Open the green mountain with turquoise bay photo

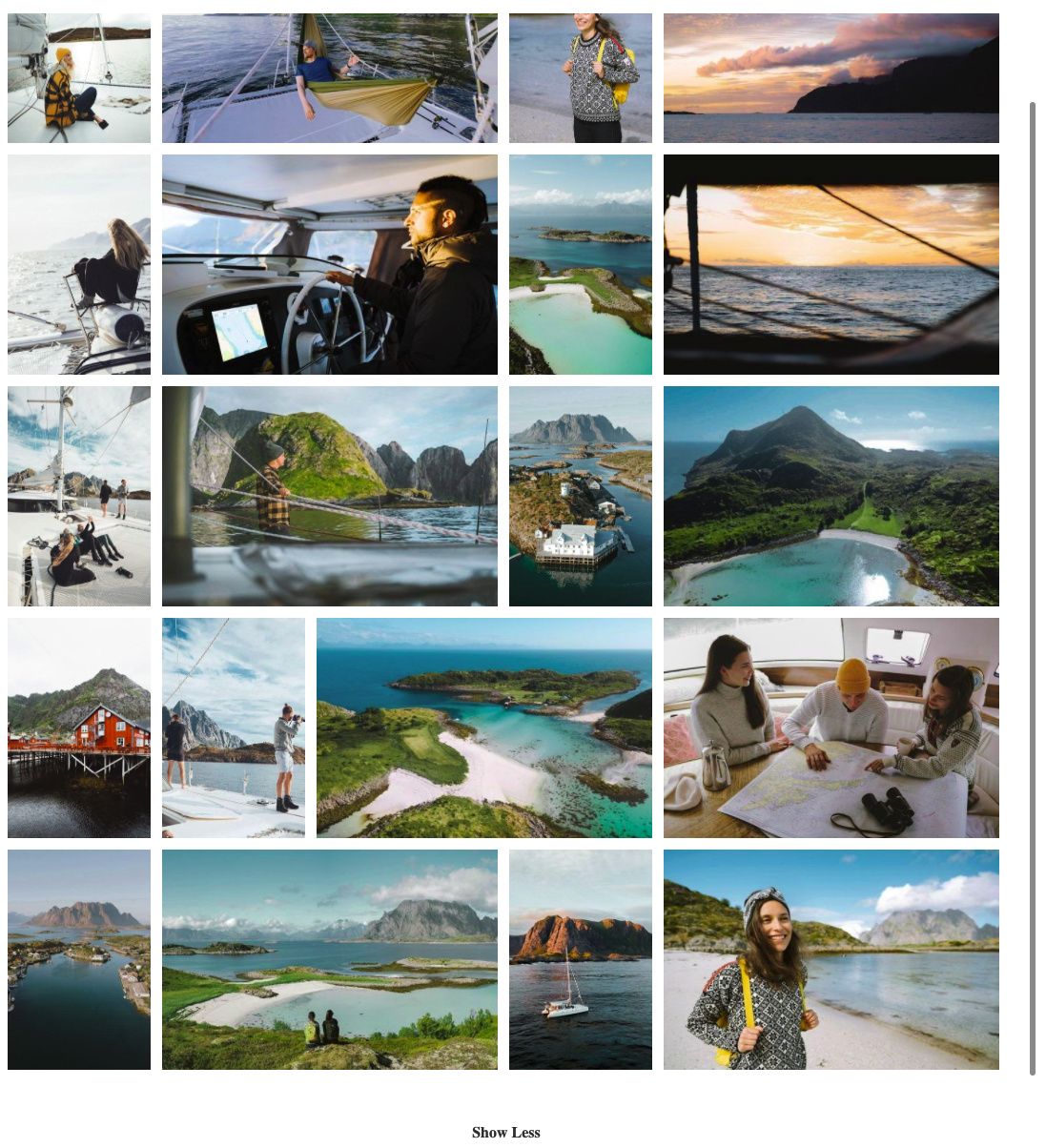(x=831, y=496)
